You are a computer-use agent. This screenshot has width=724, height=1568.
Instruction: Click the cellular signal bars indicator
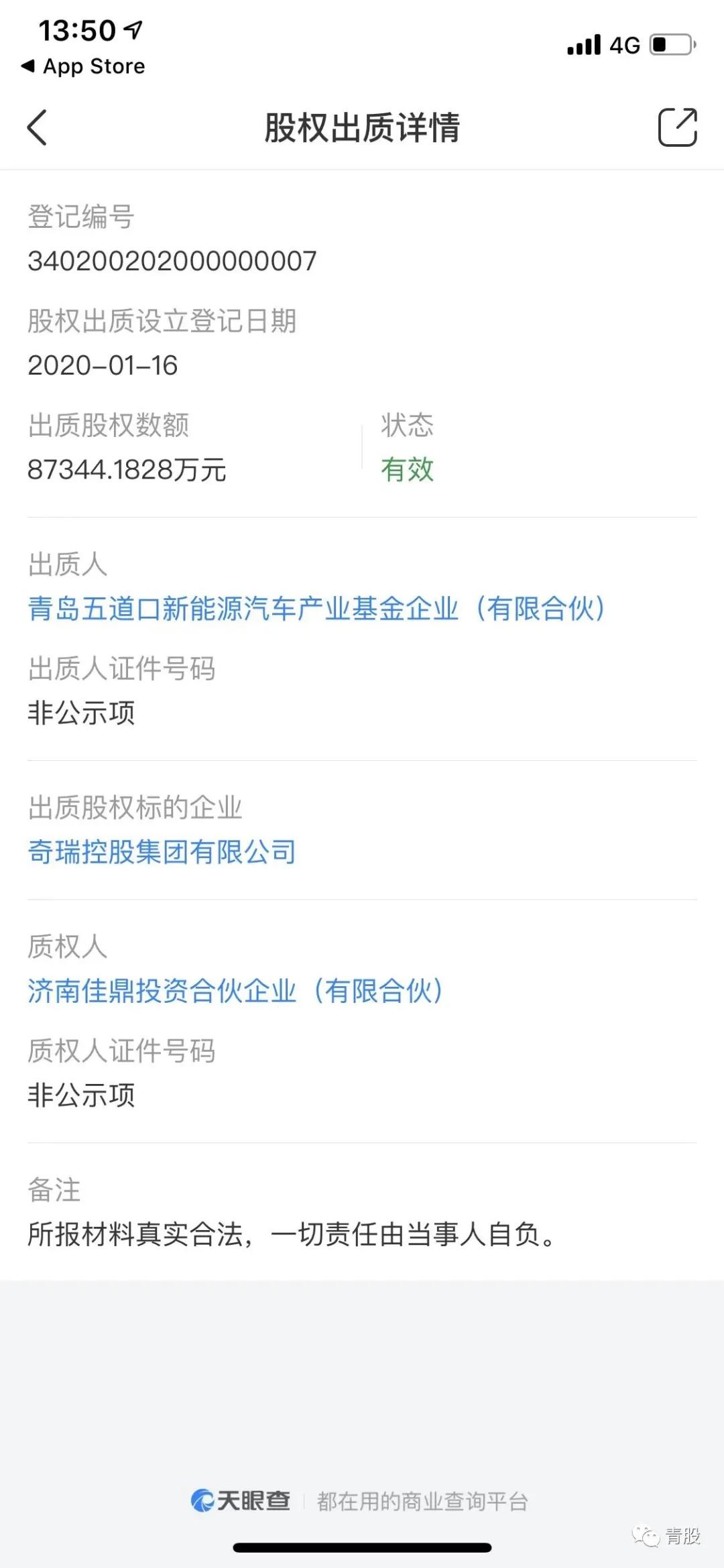coord(583,44)
